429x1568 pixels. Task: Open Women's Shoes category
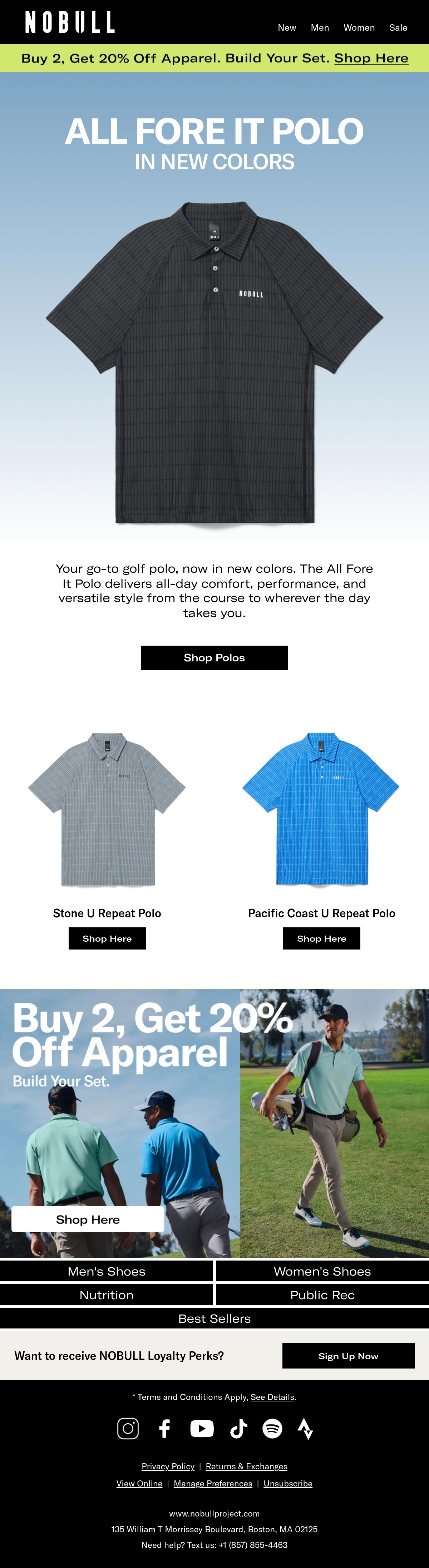point(322,1271)
